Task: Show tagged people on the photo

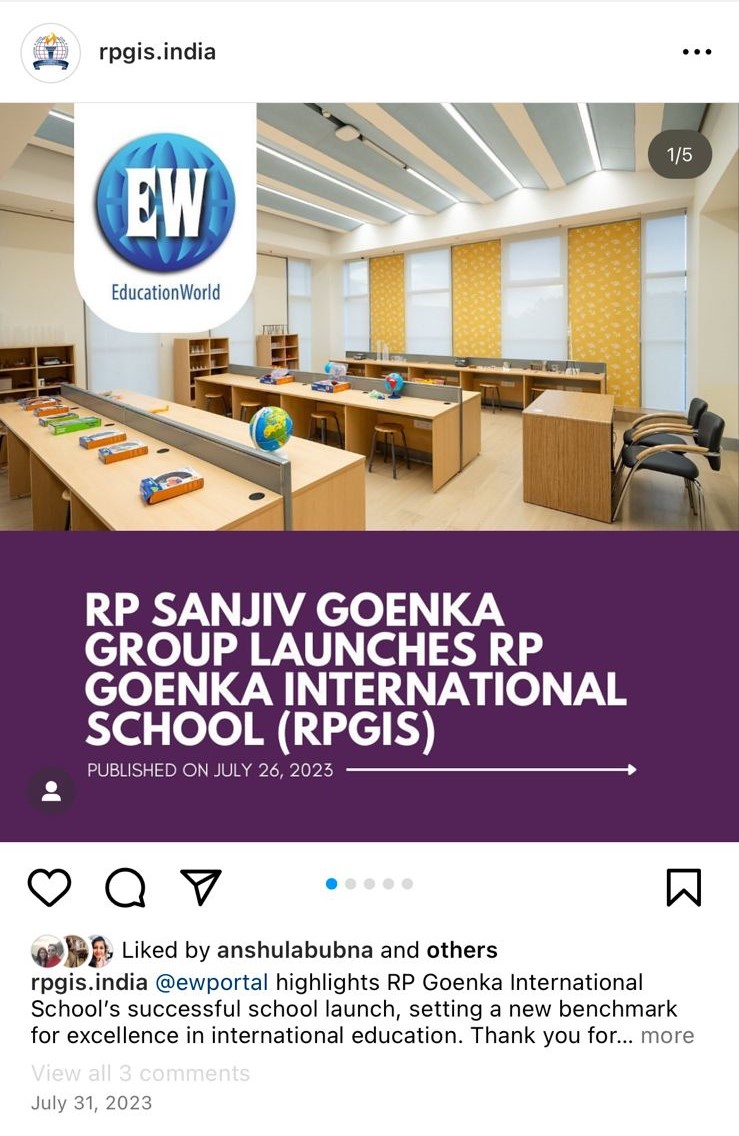Action: click(x=51, y=792)
